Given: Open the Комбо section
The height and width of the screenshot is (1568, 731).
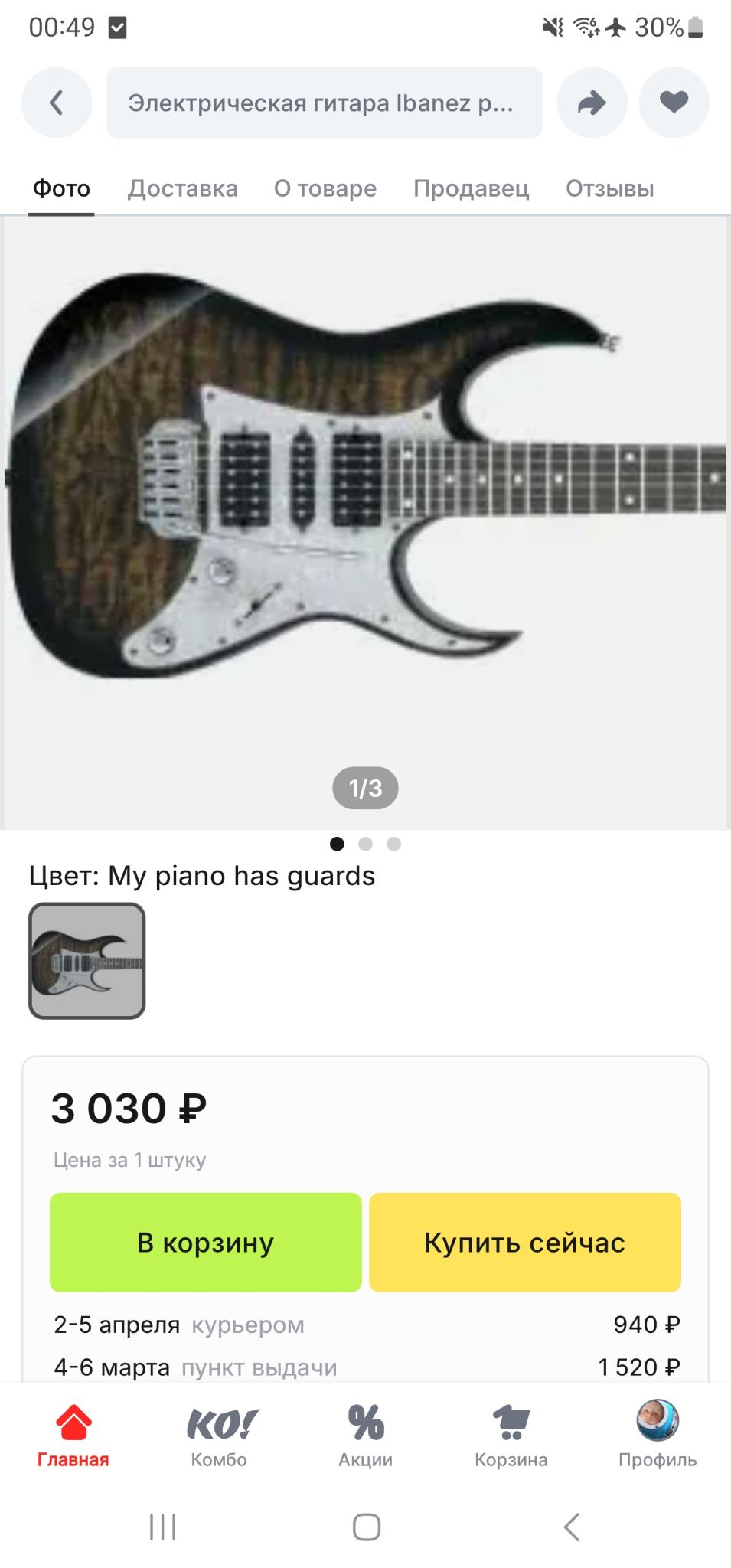Looking at the screenshot, I should point(219,1436).
